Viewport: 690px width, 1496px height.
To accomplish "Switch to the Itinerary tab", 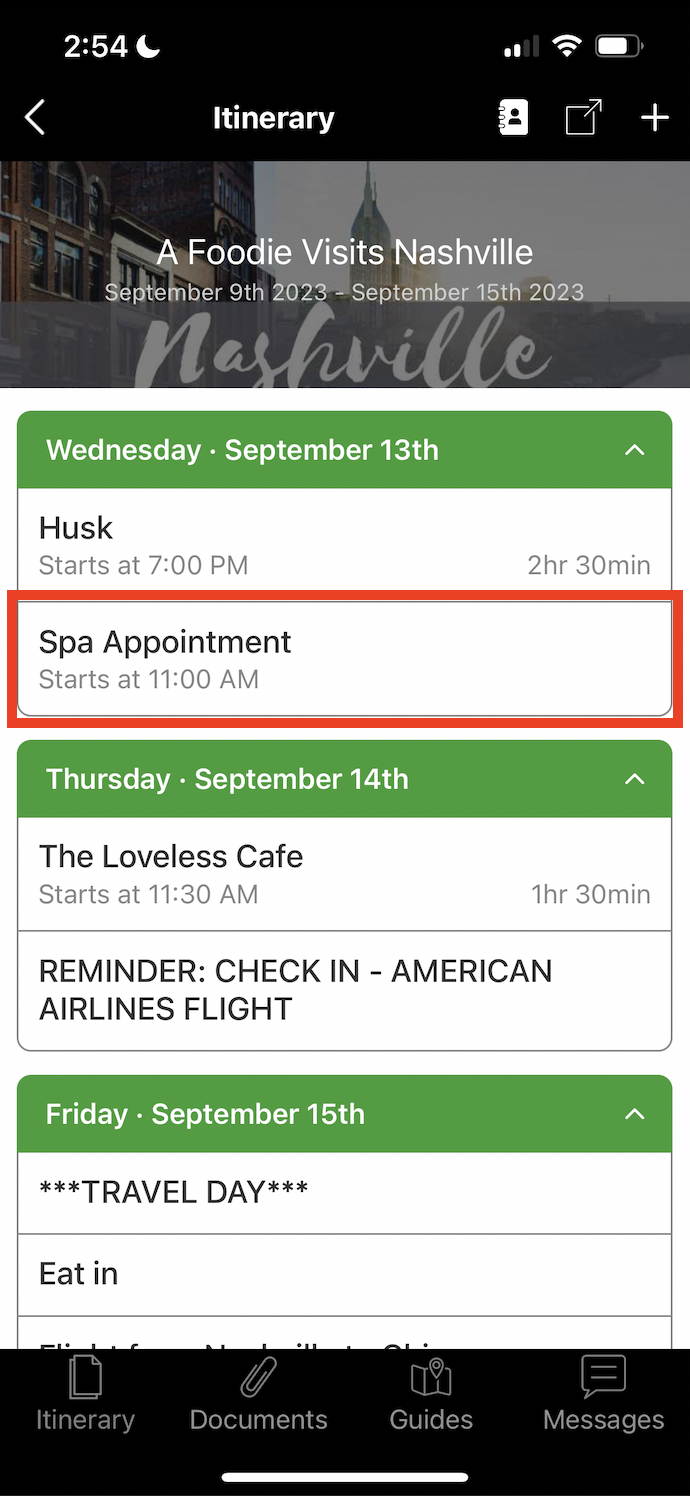I will click(85, 1395).
